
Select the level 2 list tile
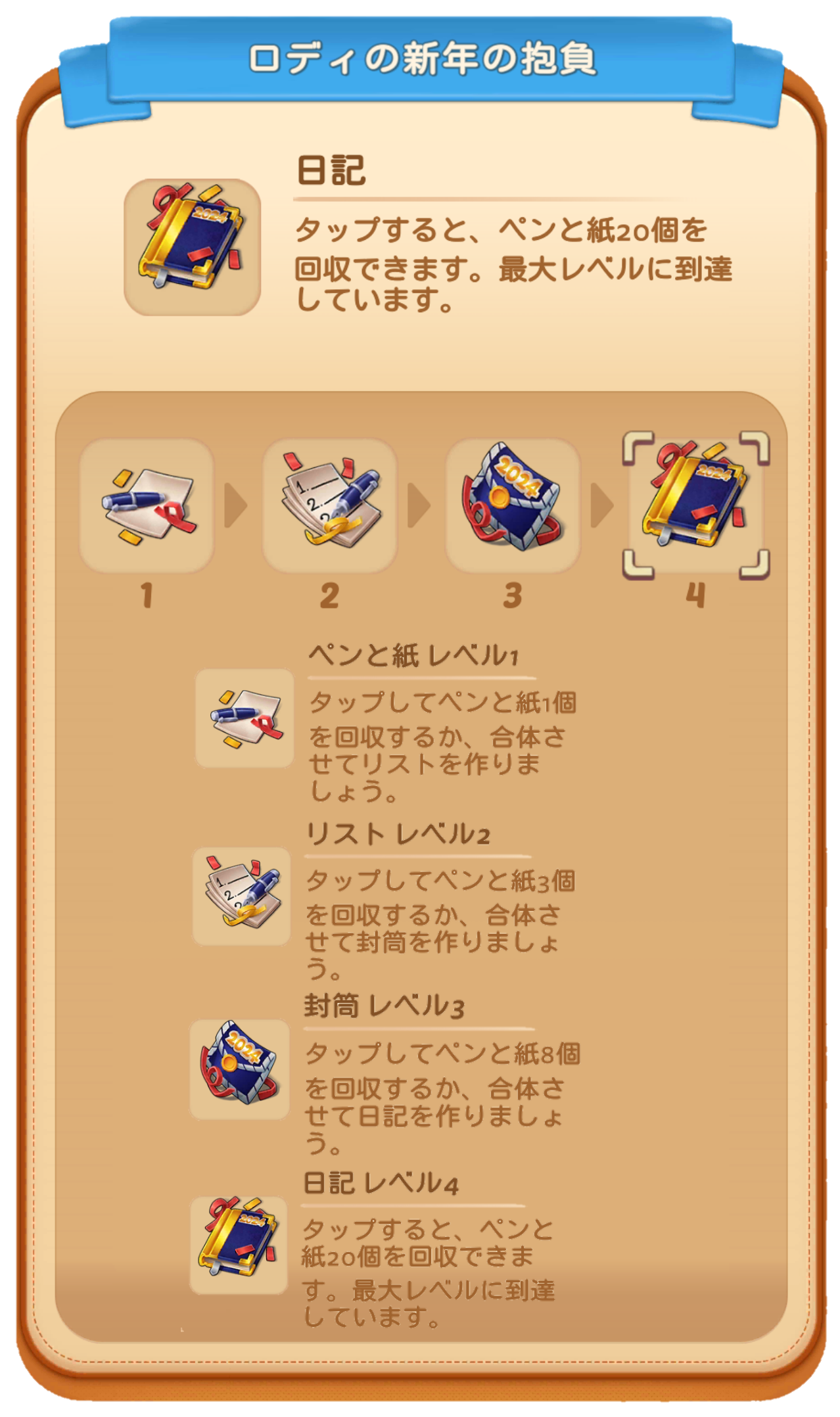tap(330, 505)
